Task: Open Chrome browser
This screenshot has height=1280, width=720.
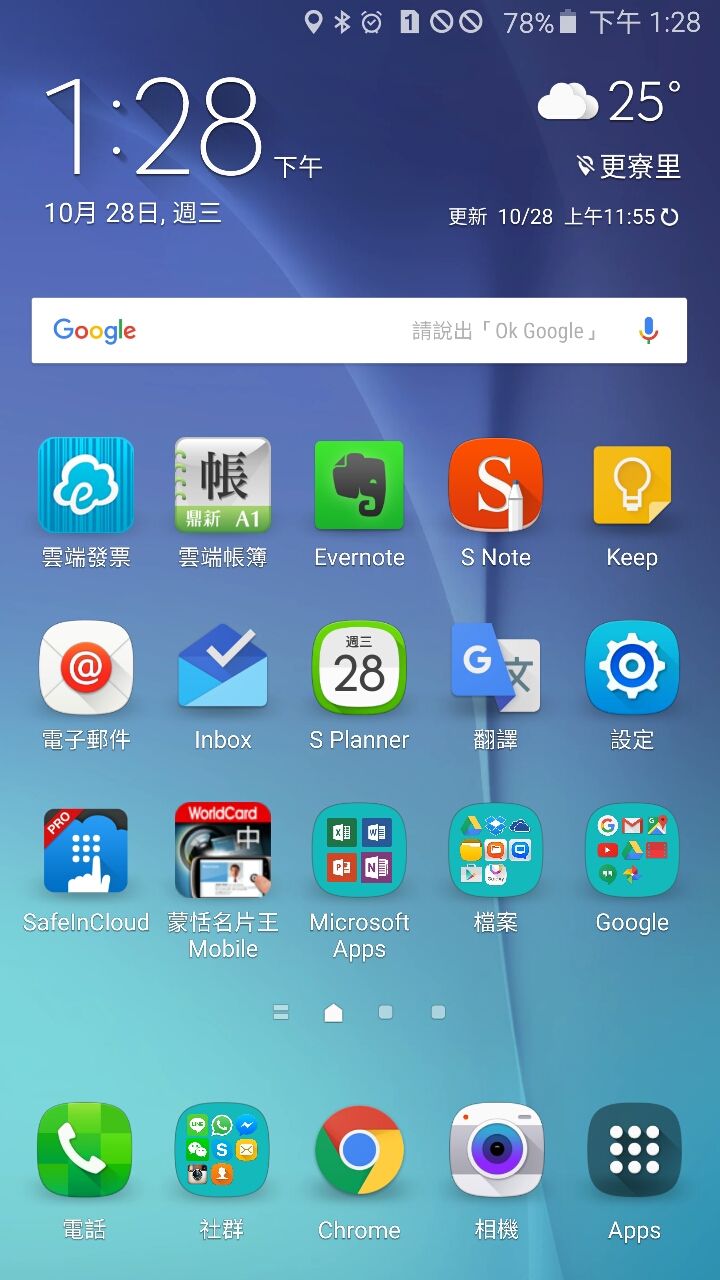Action: pos(359,1151)
